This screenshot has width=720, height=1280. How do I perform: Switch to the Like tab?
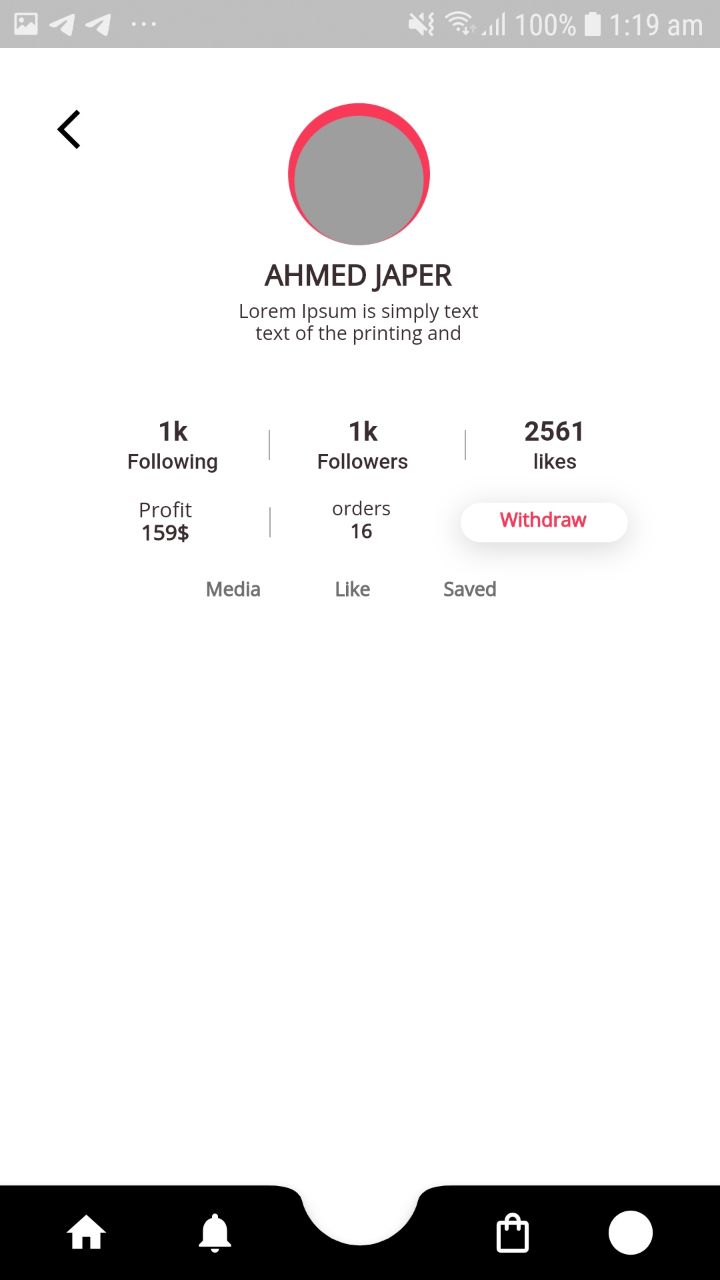pos(352,589)
